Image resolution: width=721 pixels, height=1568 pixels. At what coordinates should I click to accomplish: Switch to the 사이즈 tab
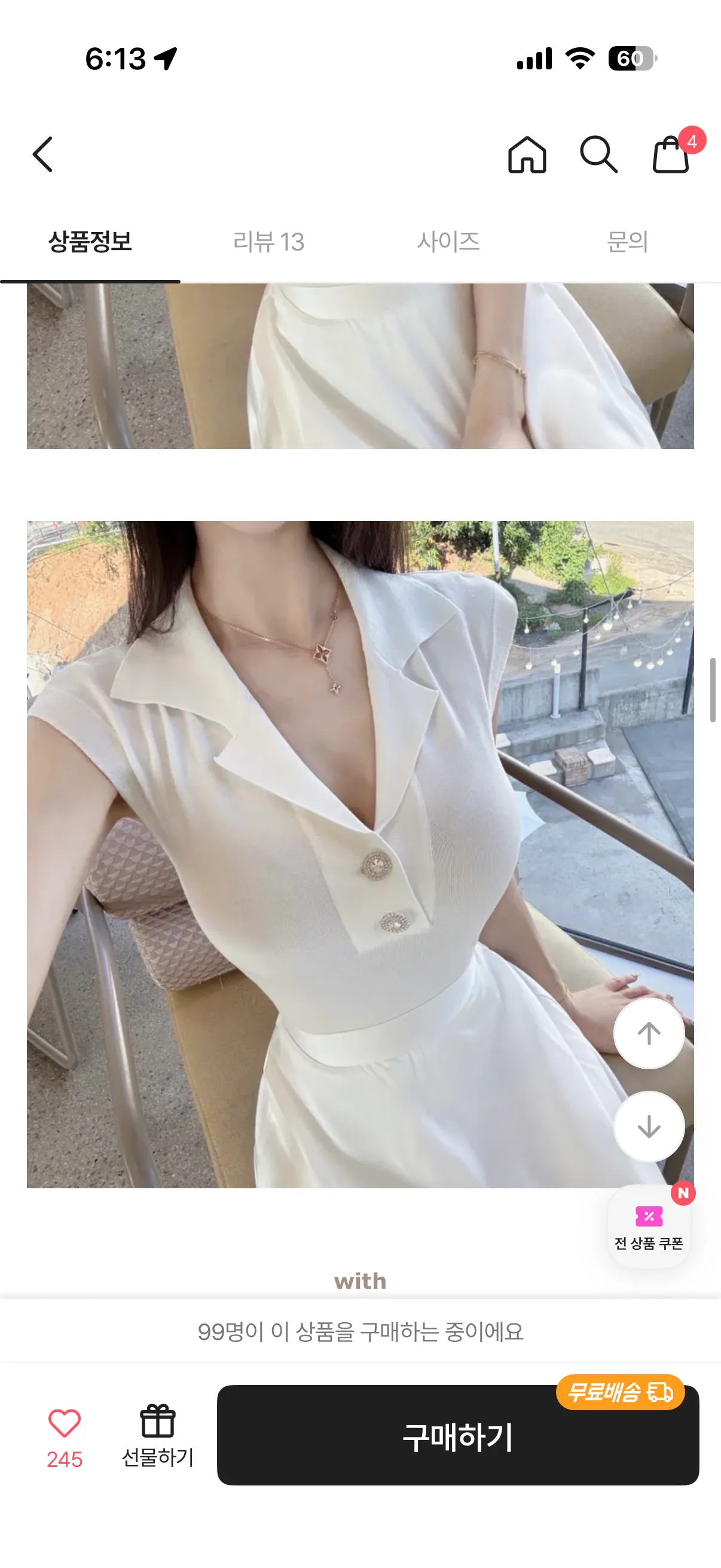pyautogui.click(x=448, y=242)
